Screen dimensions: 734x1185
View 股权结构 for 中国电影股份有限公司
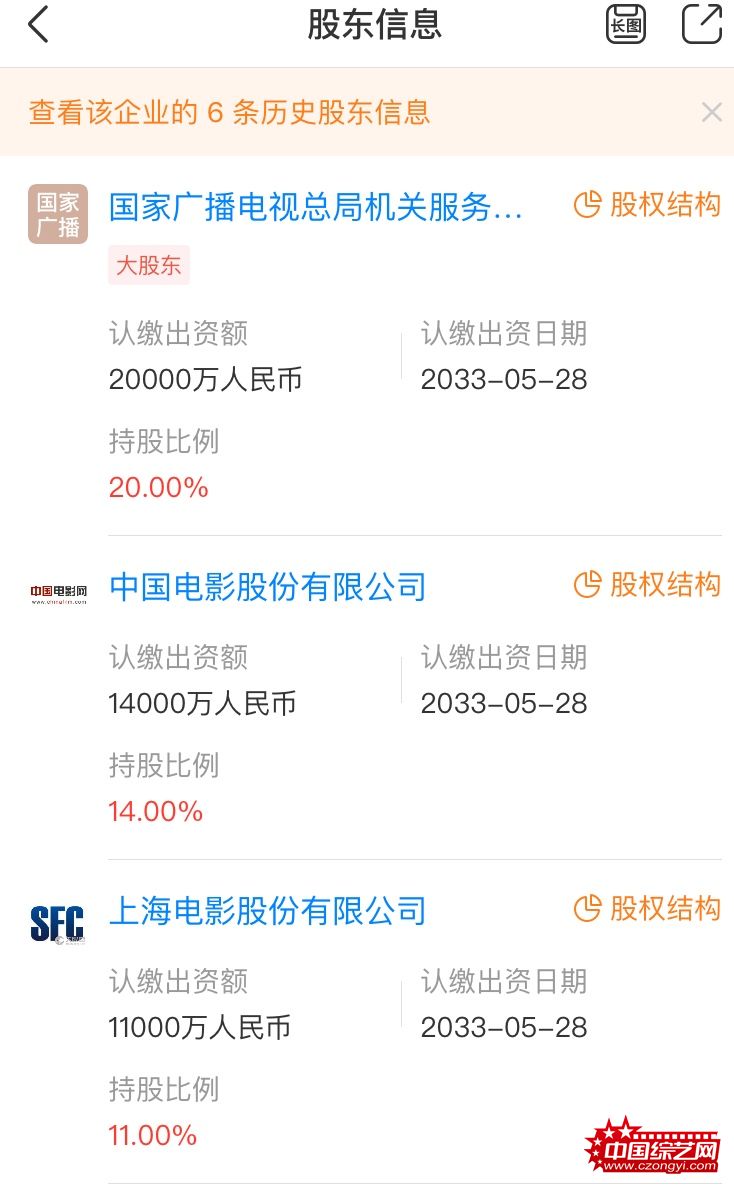point(647,584)
